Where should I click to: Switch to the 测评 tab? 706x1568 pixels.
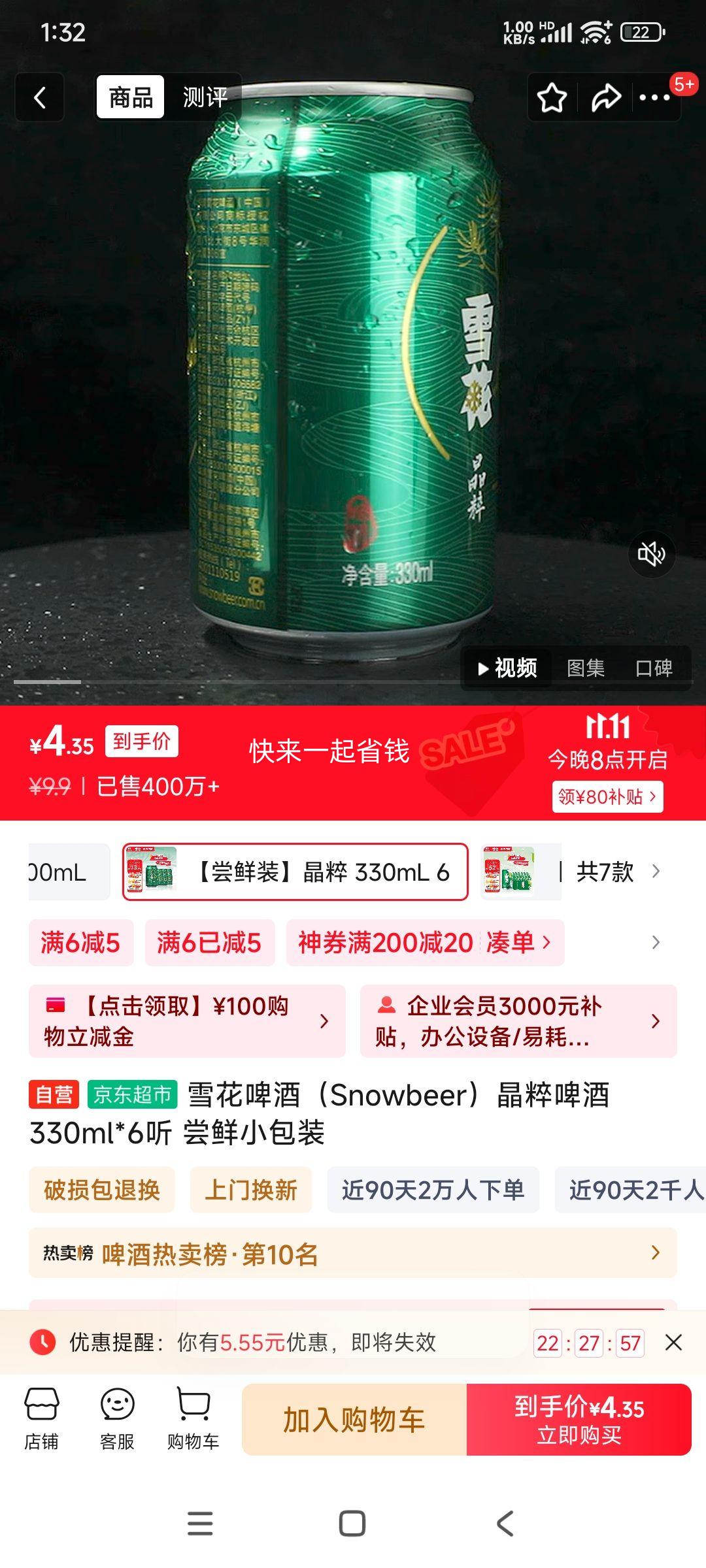point(205,97)
